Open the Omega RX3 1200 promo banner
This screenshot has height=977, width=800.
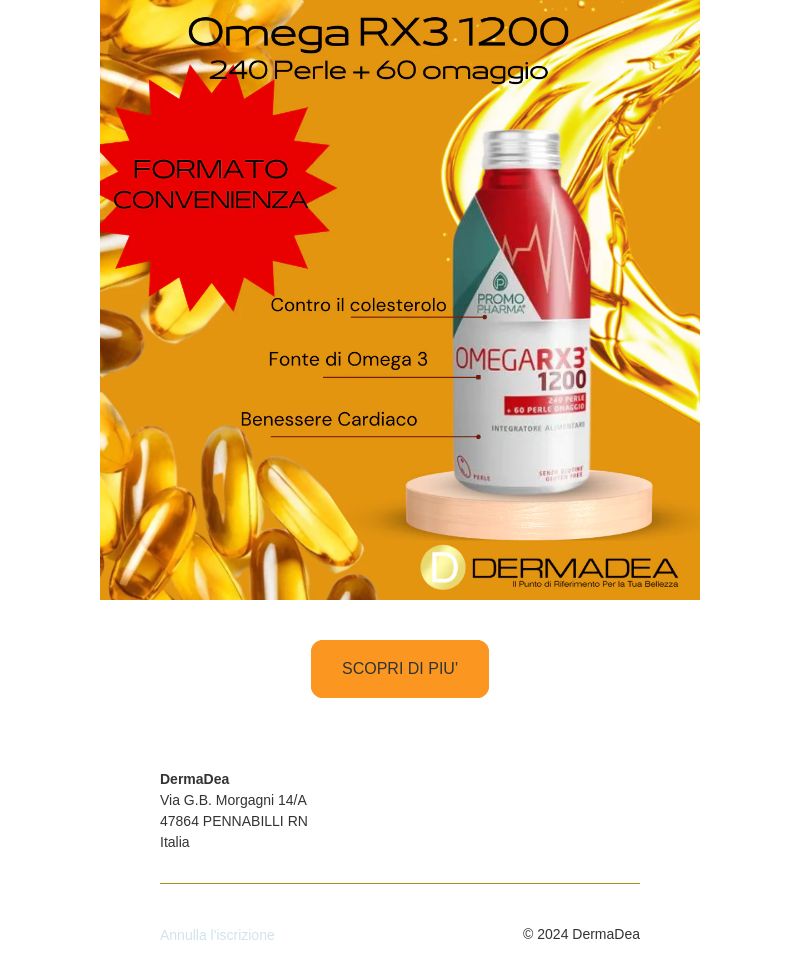[400, 300]
